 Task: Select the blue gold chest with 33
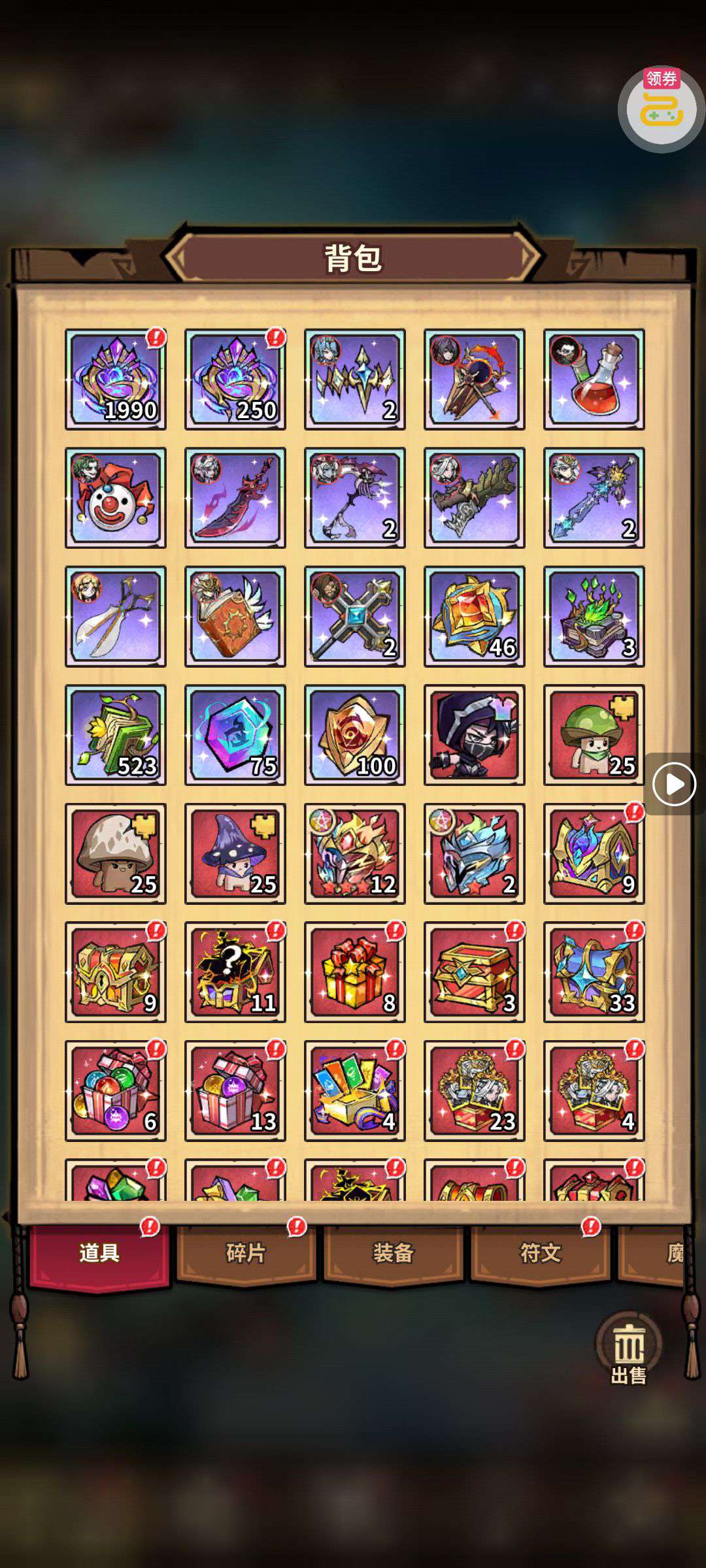click(x=594, y=972)
